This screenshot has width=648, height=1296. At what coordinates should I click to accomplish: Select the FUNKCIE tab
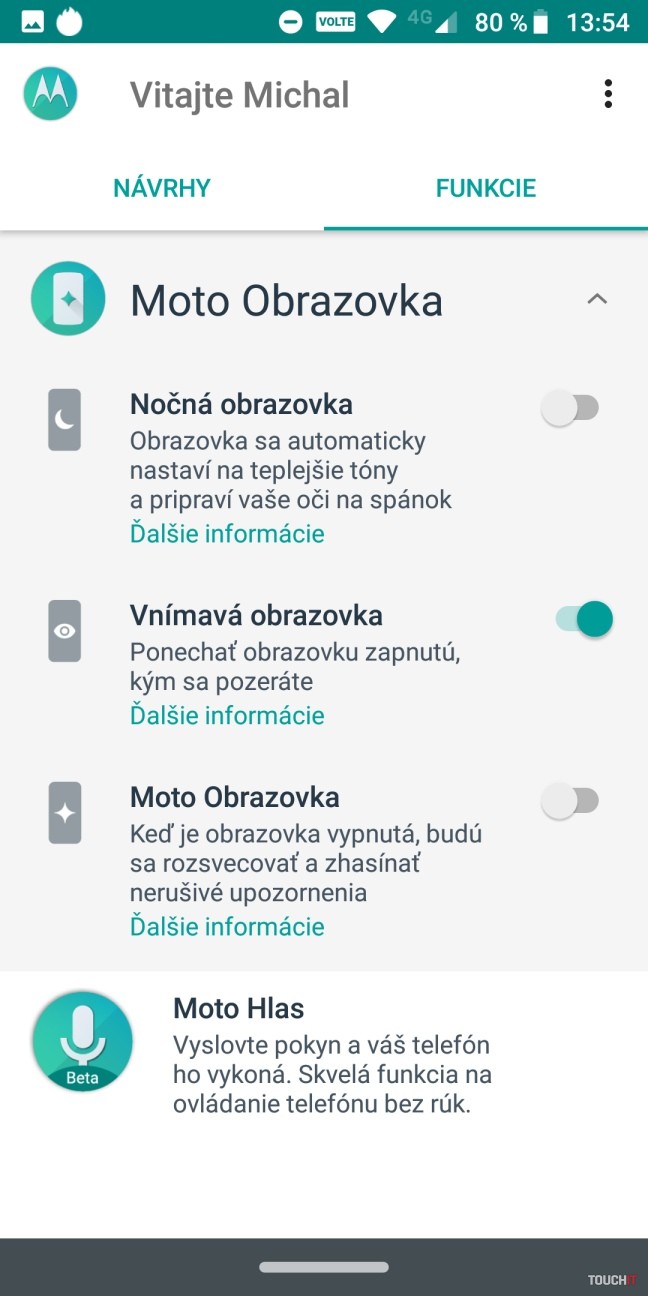tap(486, 188)
